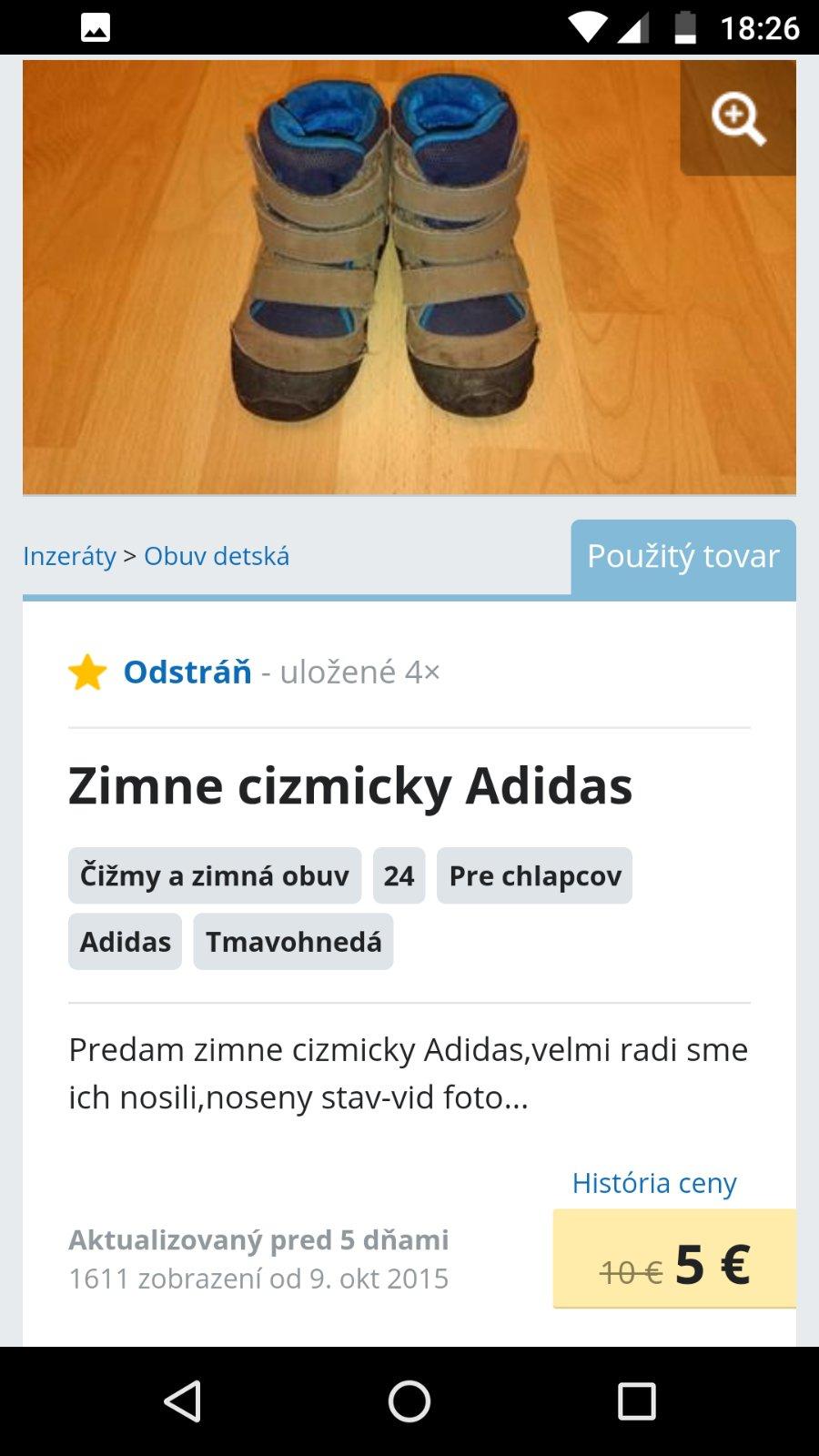Open História ceny price history
This screenshot has height=1456, width=819.
[653, 1182]
